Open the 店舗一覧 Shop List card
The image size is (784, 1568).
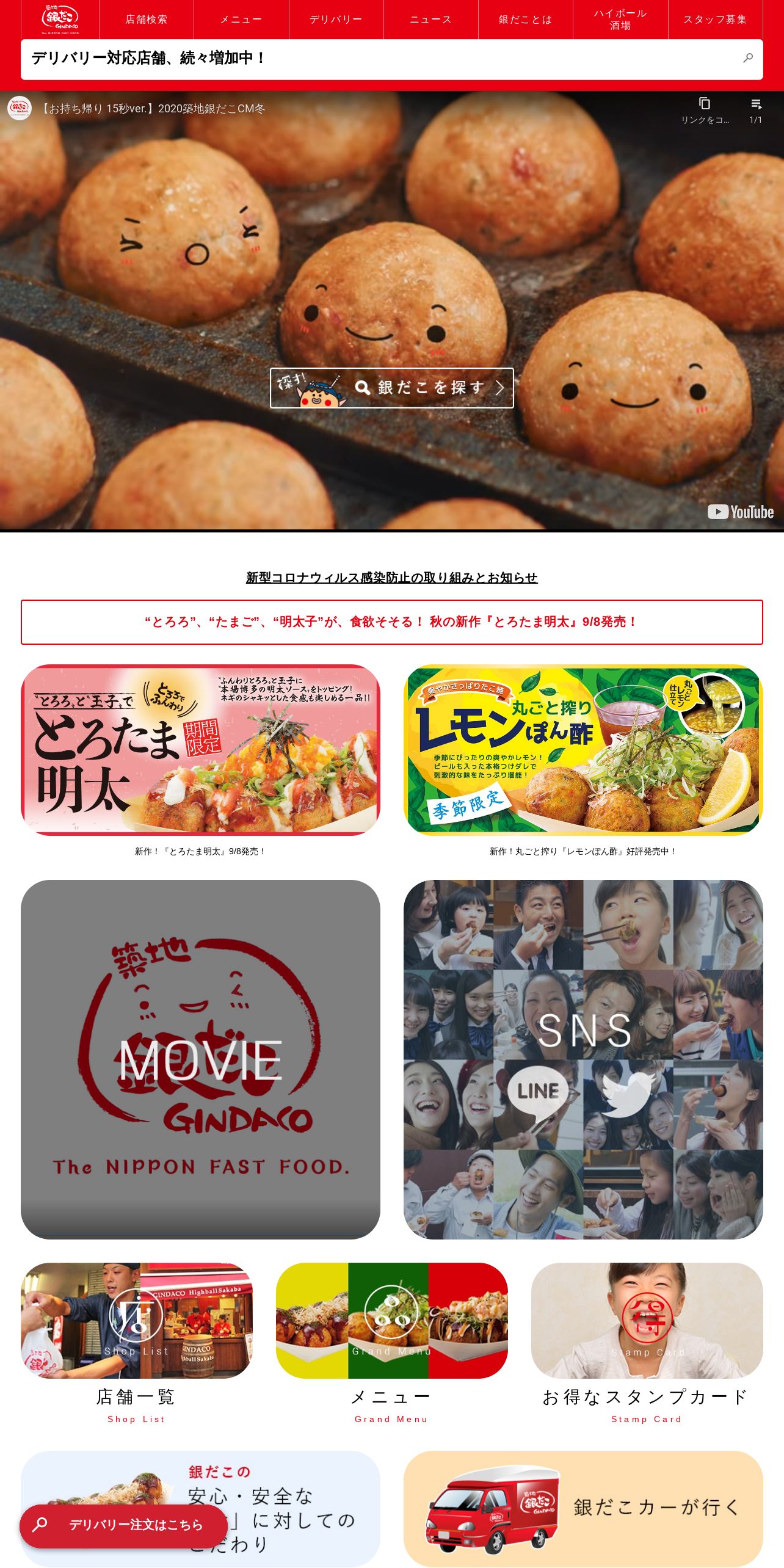tap(136, 1320)
